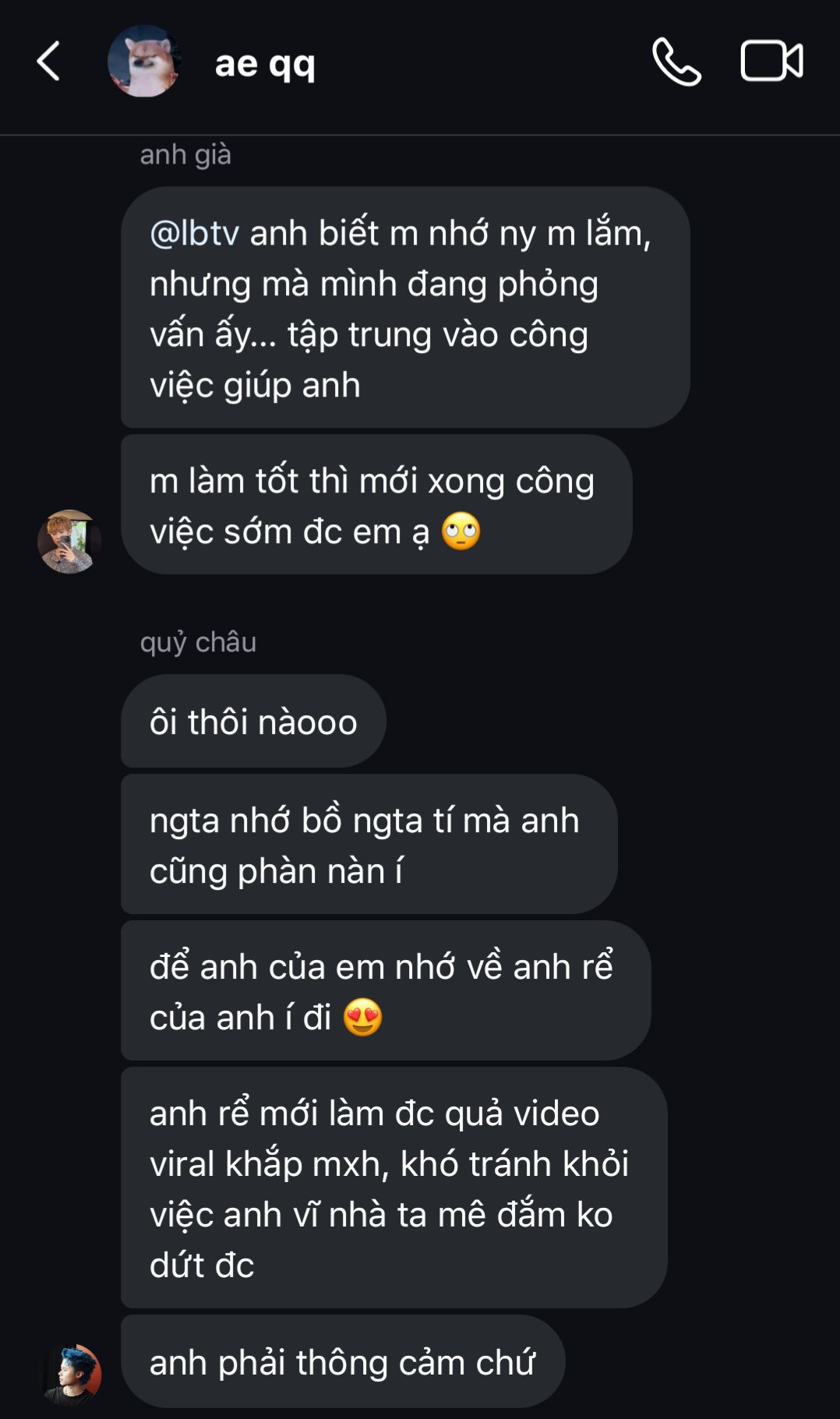View quỷ châu's profile picture
Viewport: 840px width, 1419px height.
click(x=71, y=1374)
